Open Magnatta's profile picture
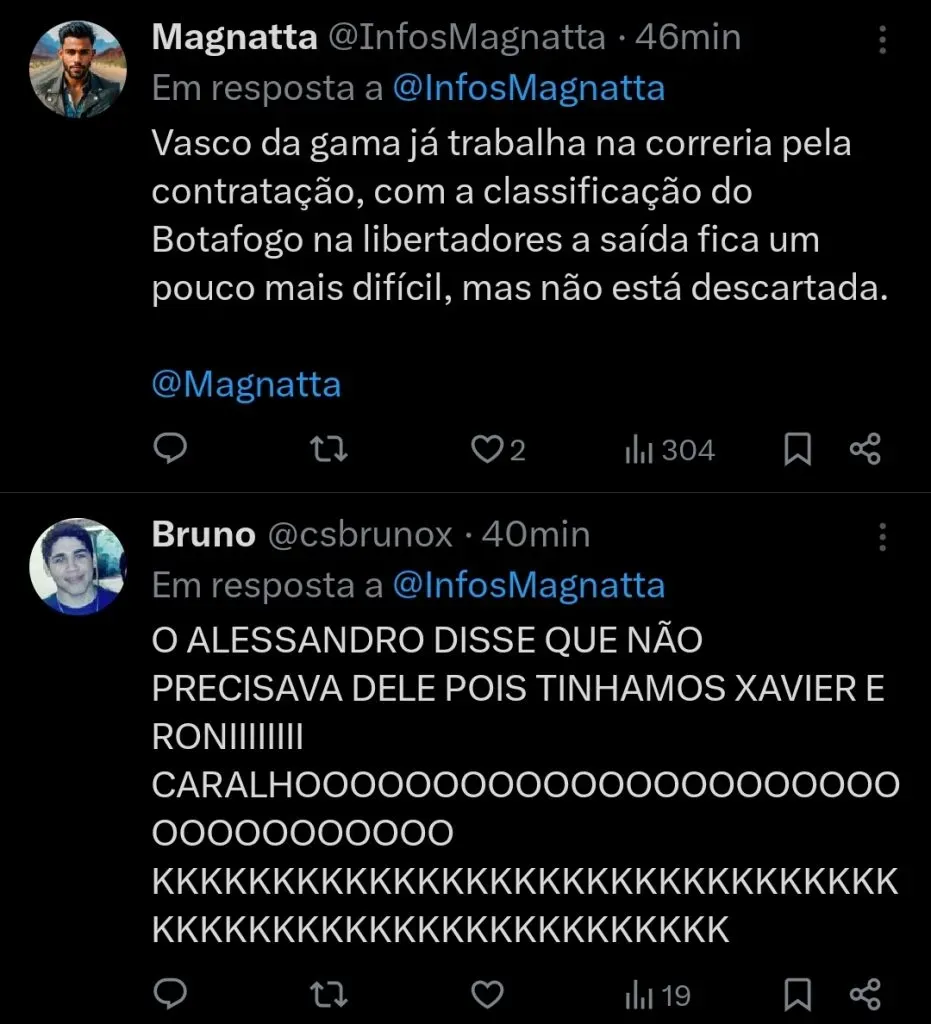 (x=78, y=69)
